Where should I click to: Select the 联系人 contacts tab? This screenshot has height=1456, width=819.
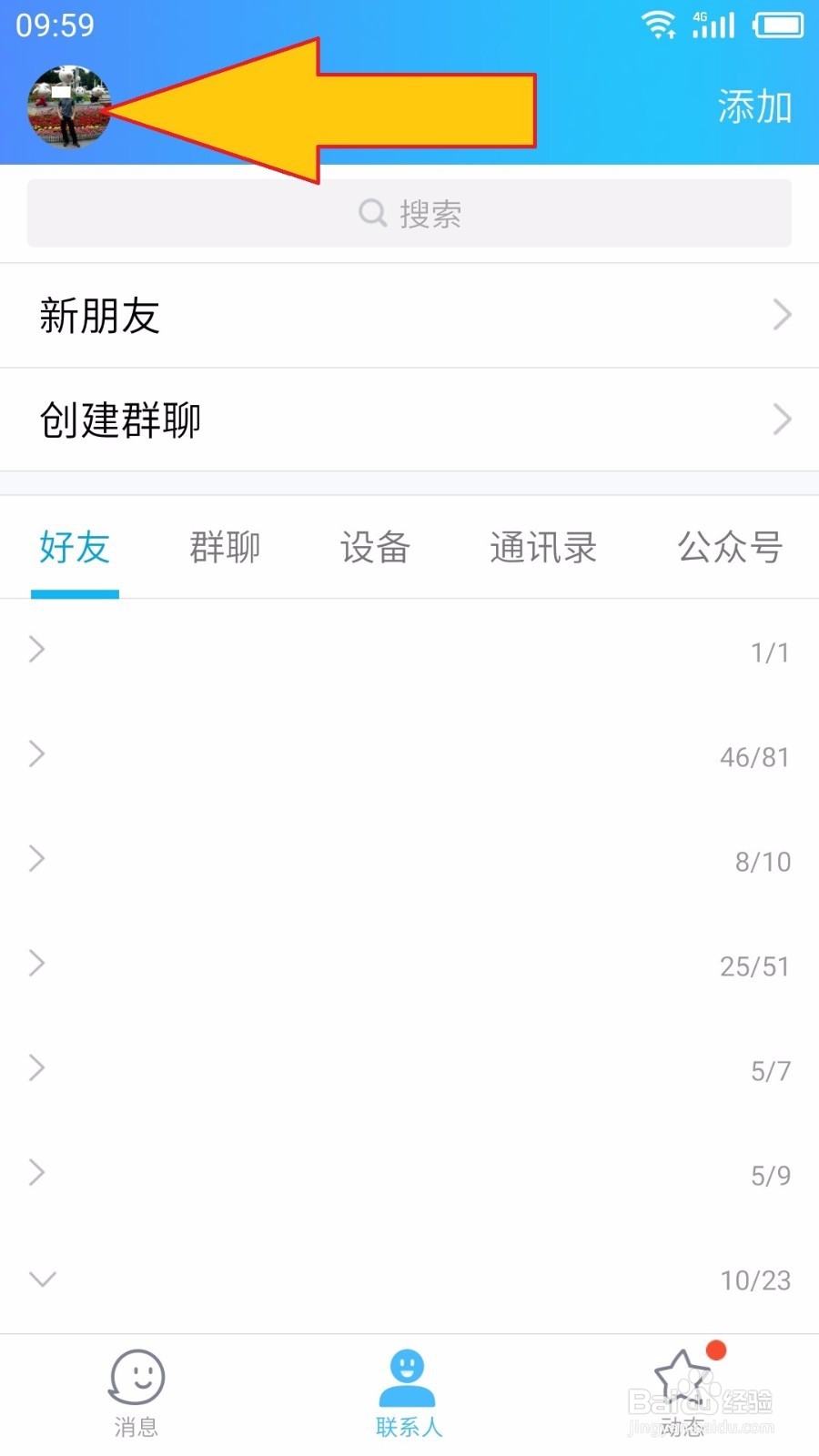[x=408, y=1394]
